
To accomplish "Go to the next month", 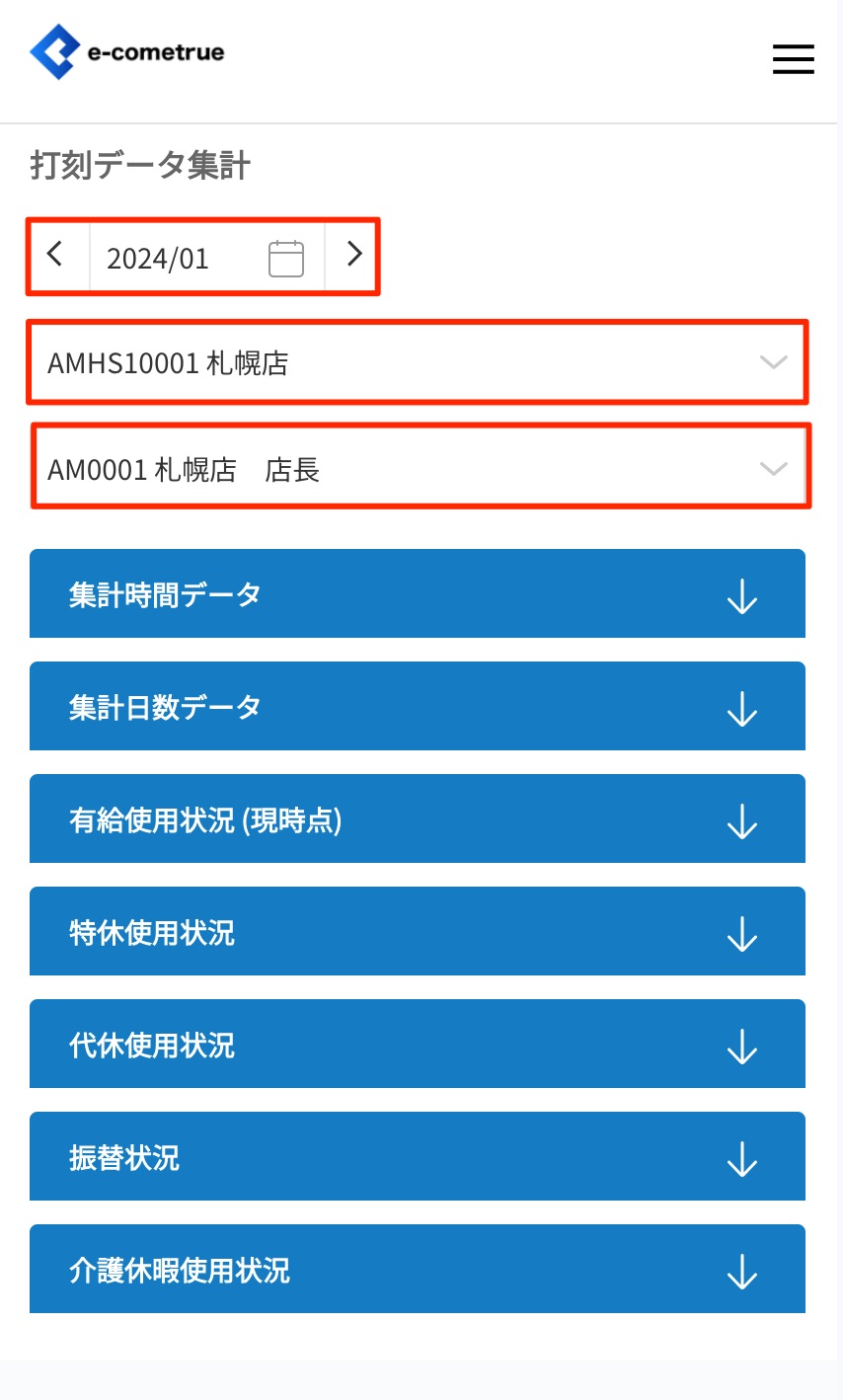I will coord(354,255).
